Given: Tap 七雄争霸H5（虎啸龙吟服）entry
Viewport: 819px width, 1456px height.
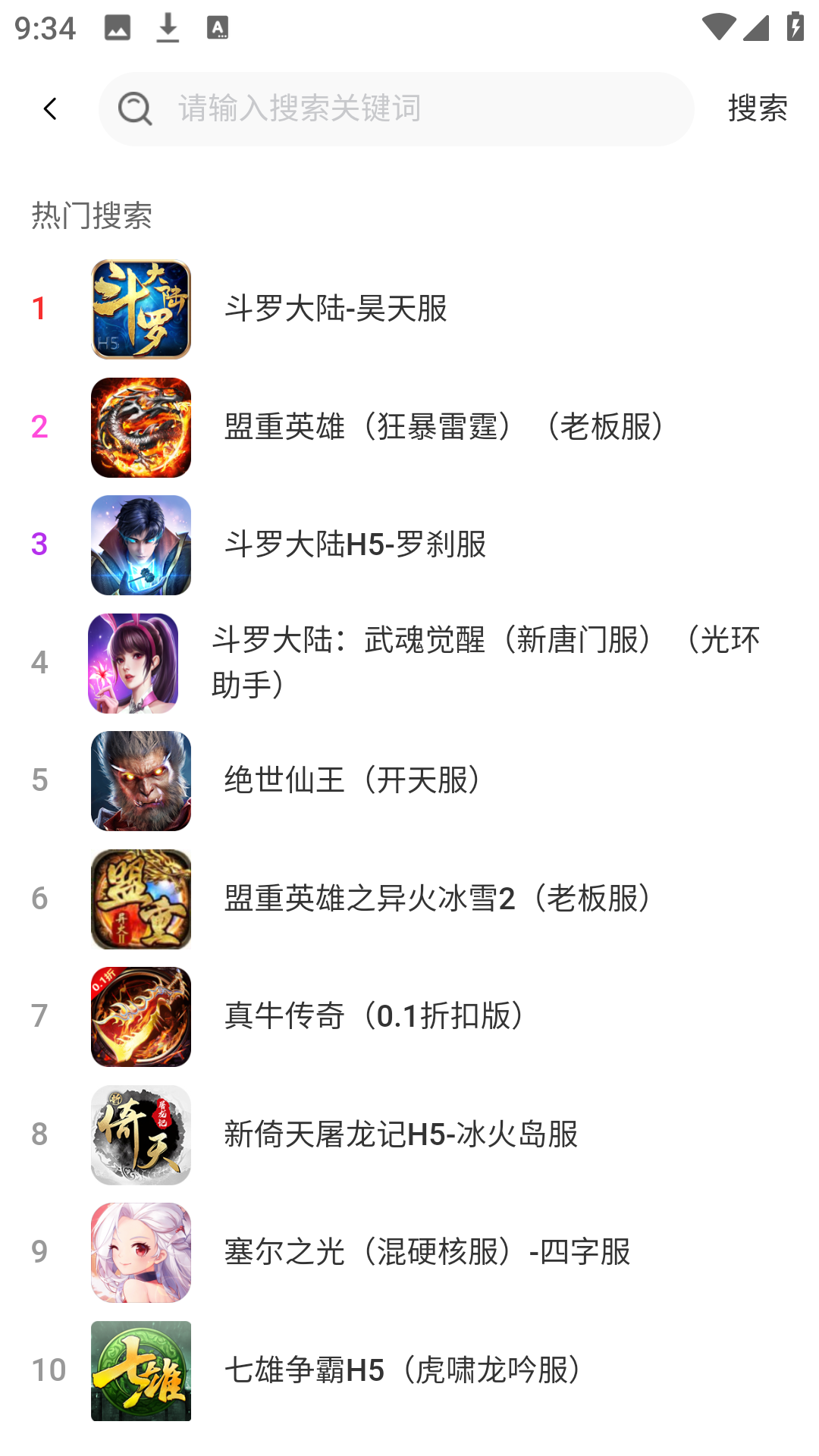Looking at the screenshot, I should click(403, 1370).
